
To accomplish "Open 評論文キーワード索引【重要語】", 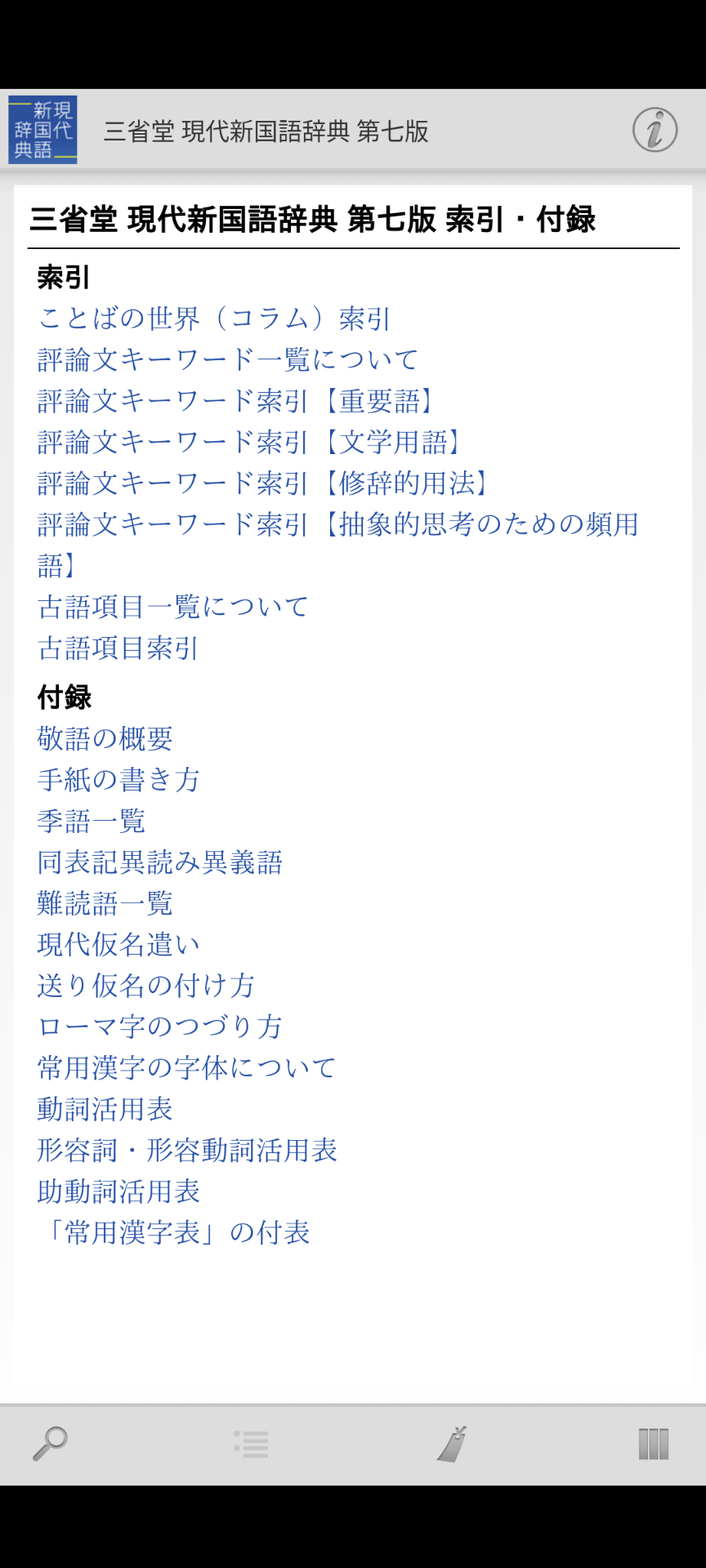I will (x=235, y=401).
